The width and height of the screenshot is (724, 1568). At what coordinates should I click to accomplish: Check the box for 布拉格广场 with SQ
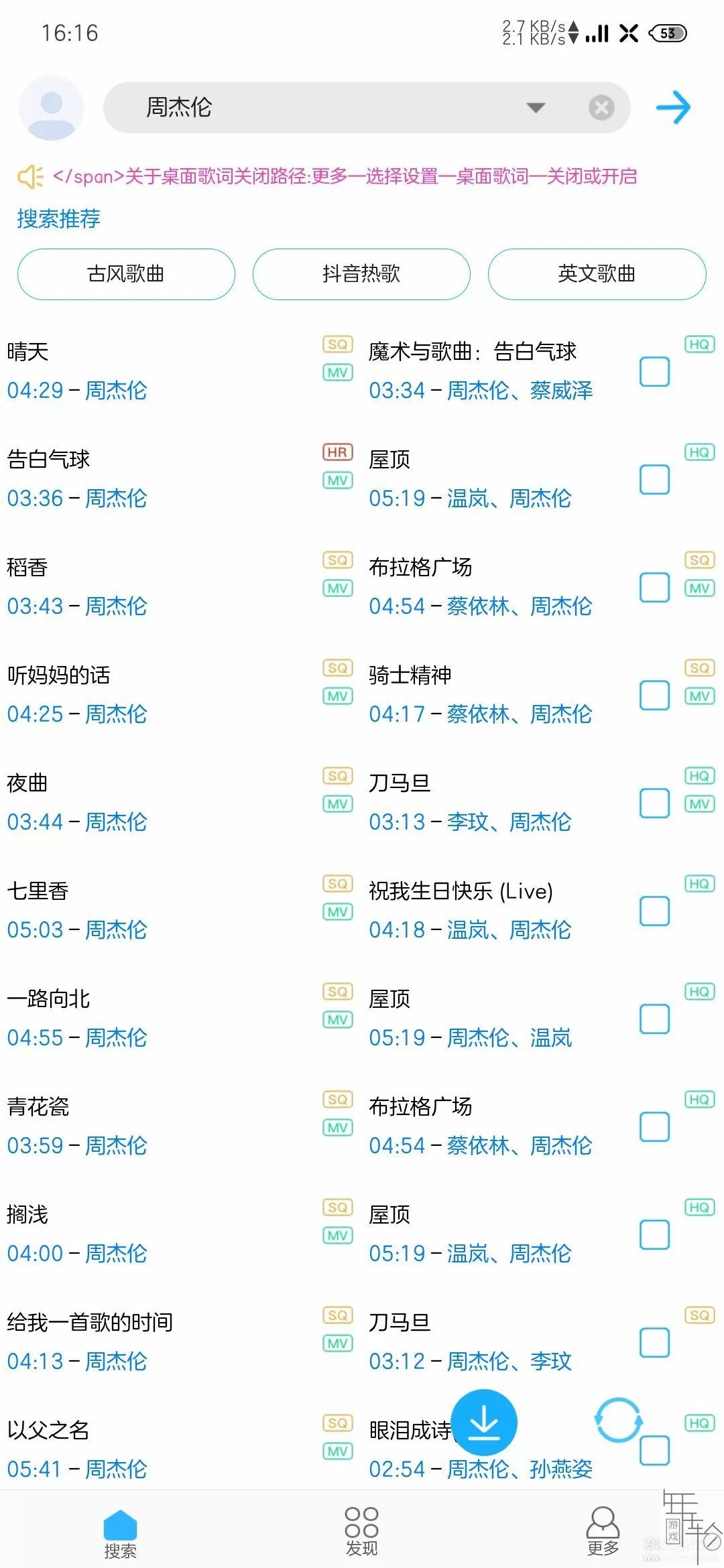pyautogui.click(x=654, y=588)
